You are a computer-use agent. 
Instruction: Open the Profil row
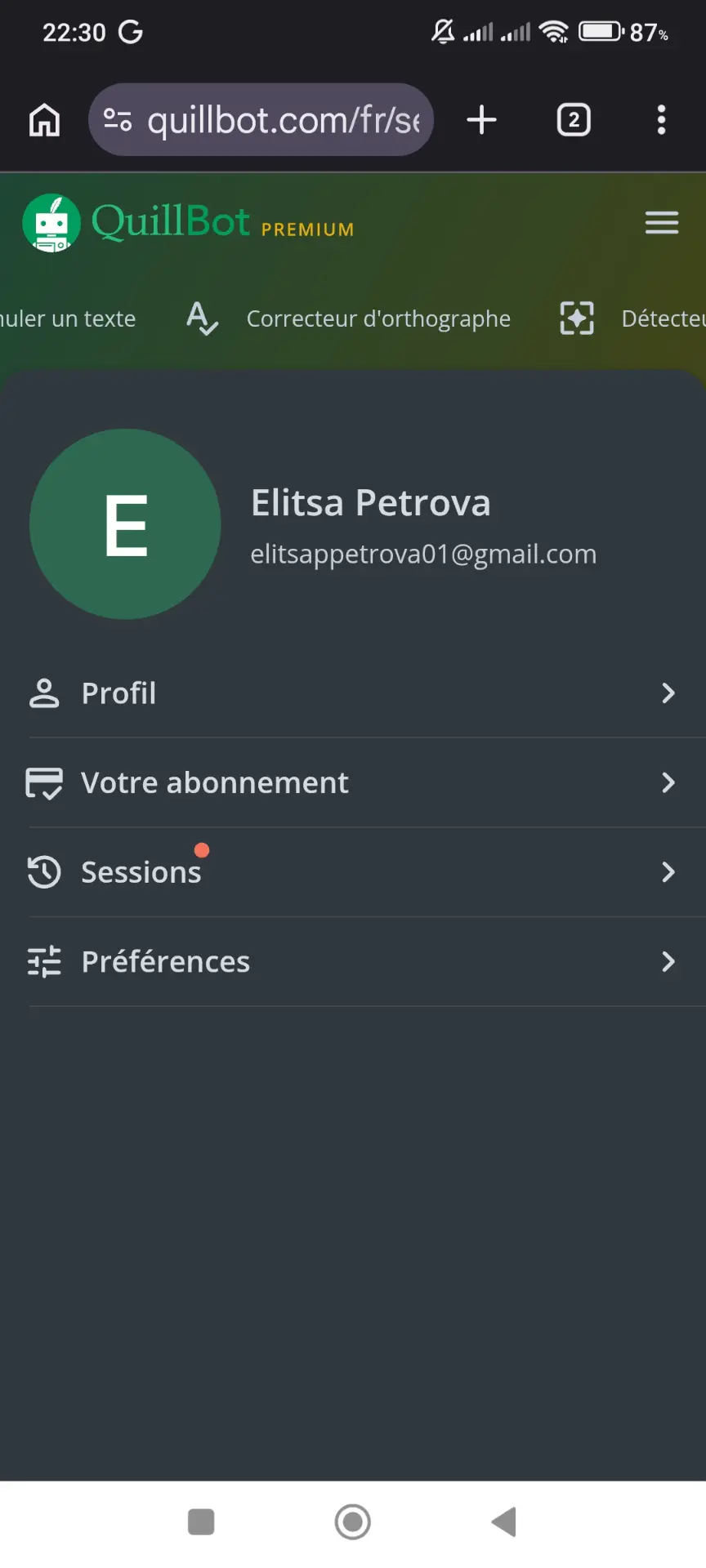coord(353,693)
